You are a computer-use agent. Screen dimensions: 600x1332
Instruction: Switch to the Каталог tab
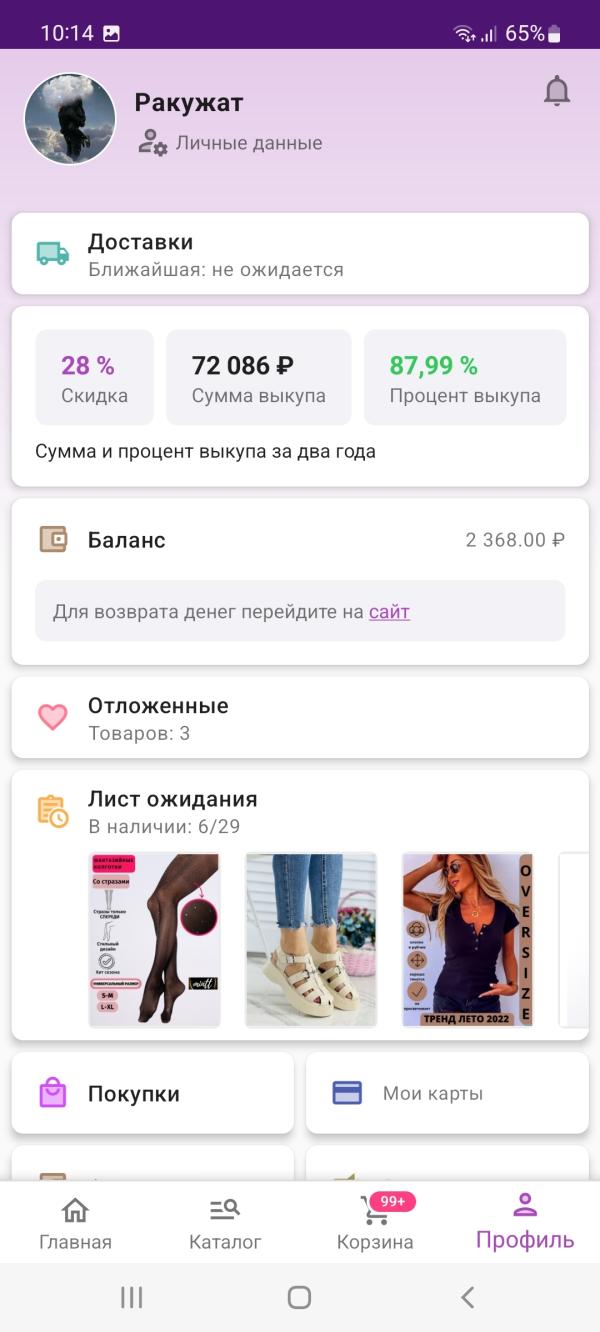pyautogui.click(x=225, y=1224)
